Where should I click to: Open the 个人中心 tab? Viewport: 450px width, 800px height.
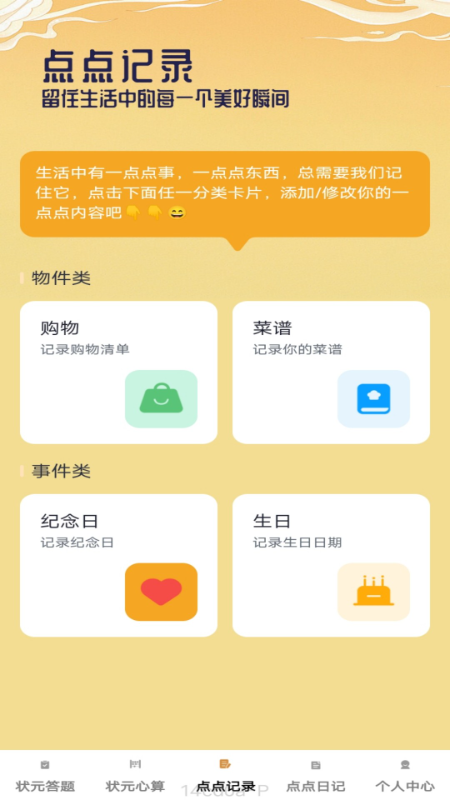405,776
